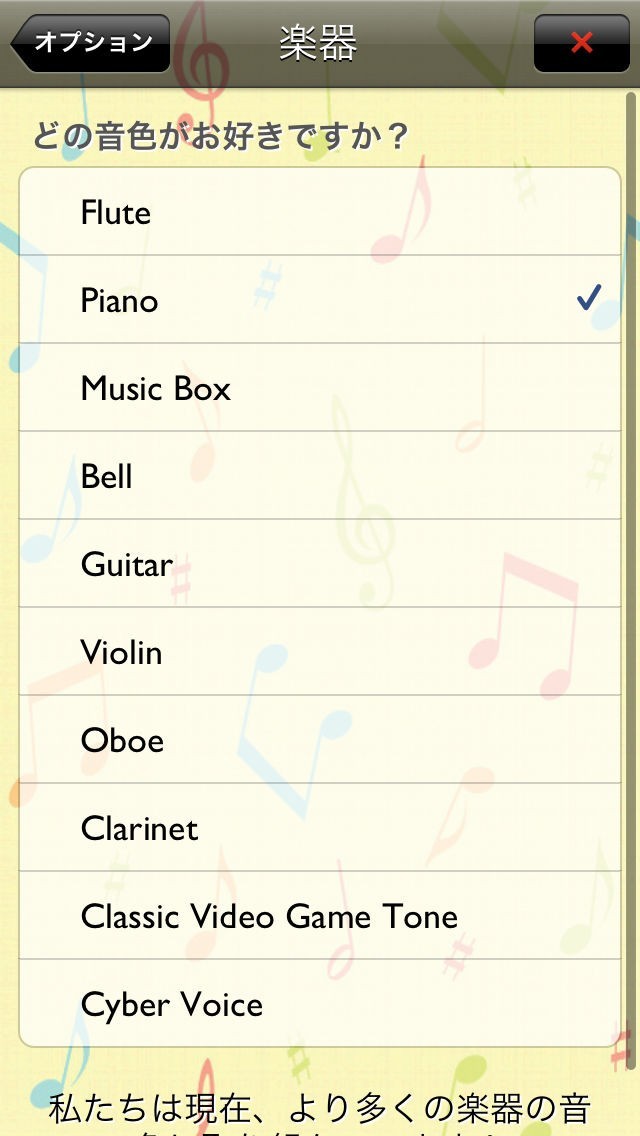Select the Bell tone
This screenshot has width=640, height=1136.
(x=320, y=476)
